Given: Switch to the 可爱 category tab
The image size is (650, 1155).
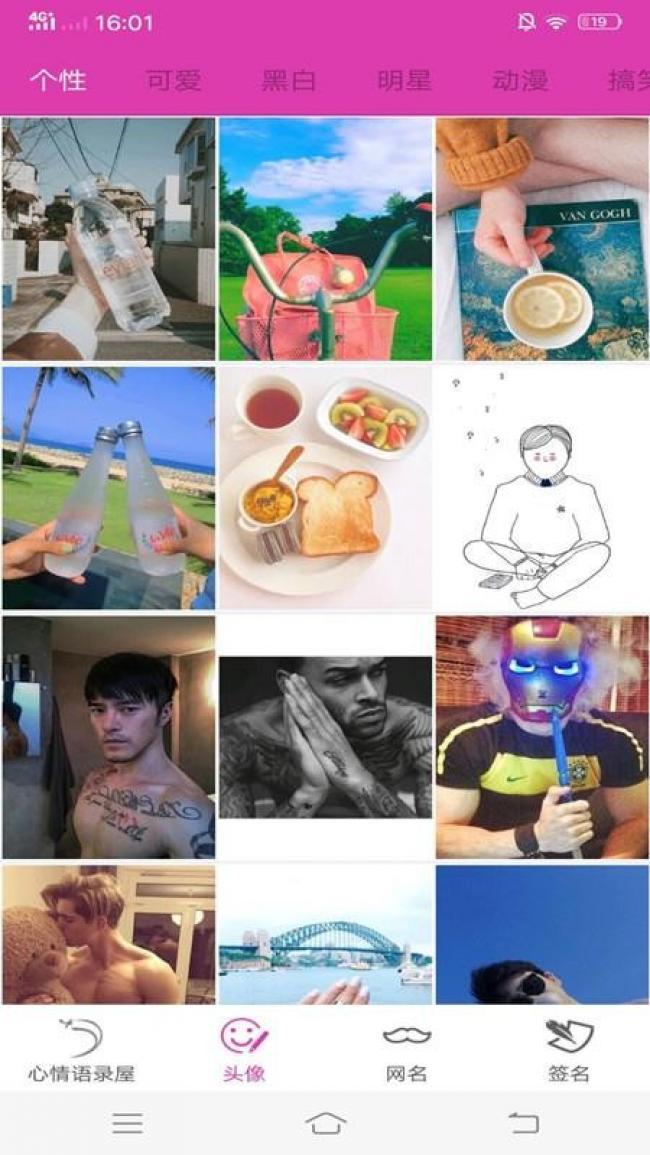Looking at the screenshot, I should click(x=173, y=81).
